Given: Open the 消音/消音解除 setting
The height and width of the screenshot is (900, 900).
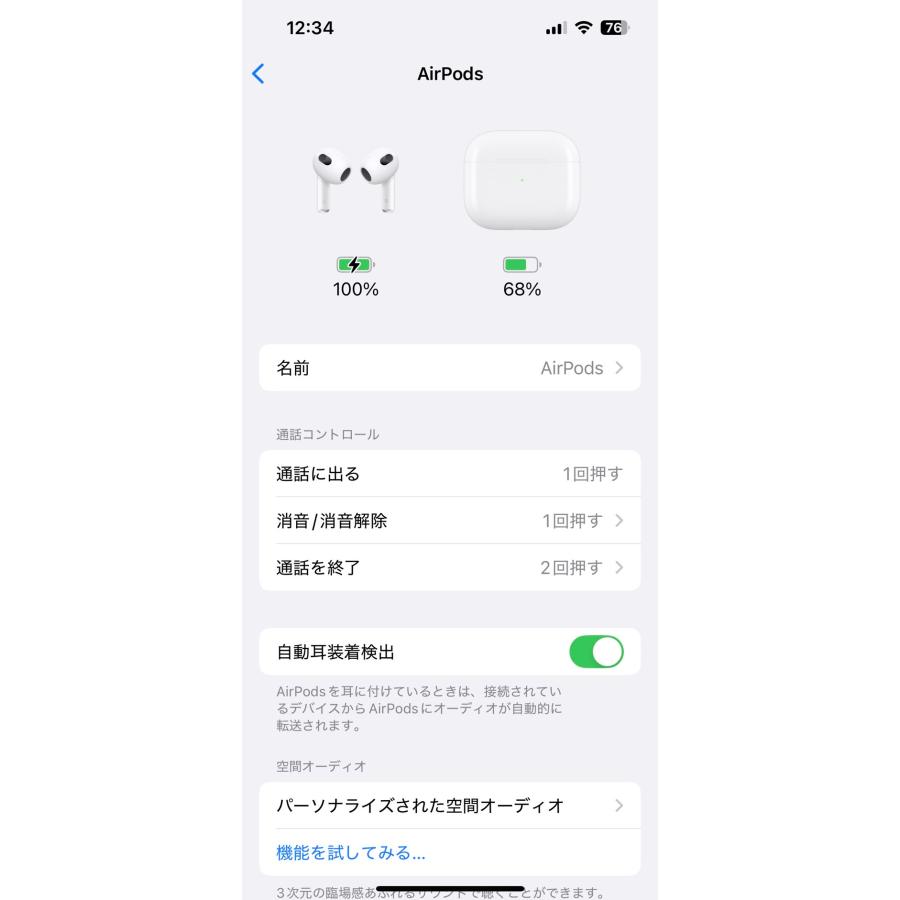Looking at the screenshot, I should coord(449,521).
